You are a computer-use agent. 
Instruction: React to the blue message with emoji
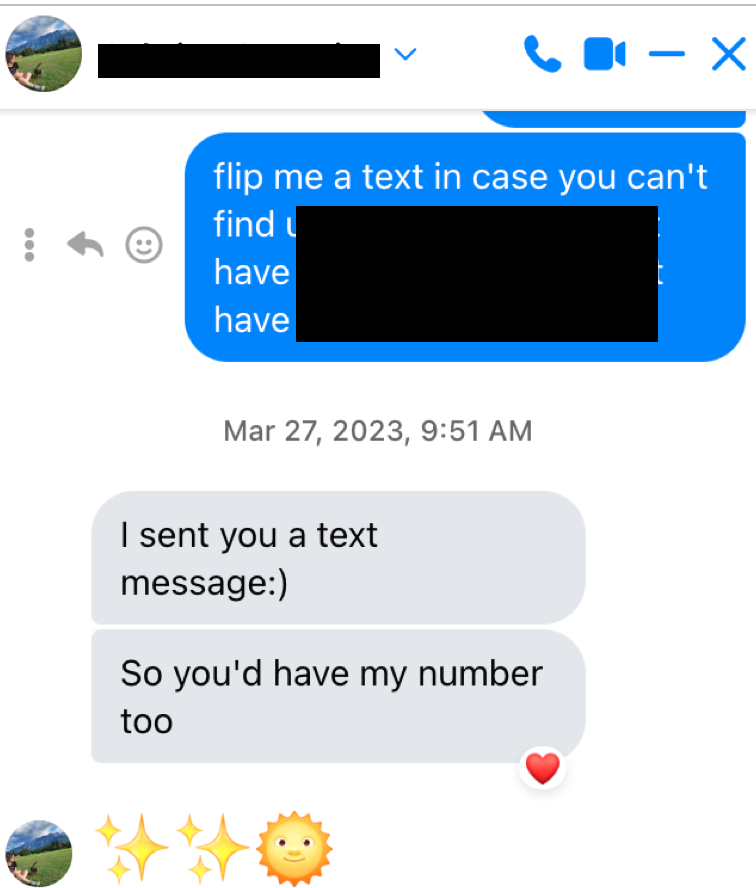click(x=144, y=245)
